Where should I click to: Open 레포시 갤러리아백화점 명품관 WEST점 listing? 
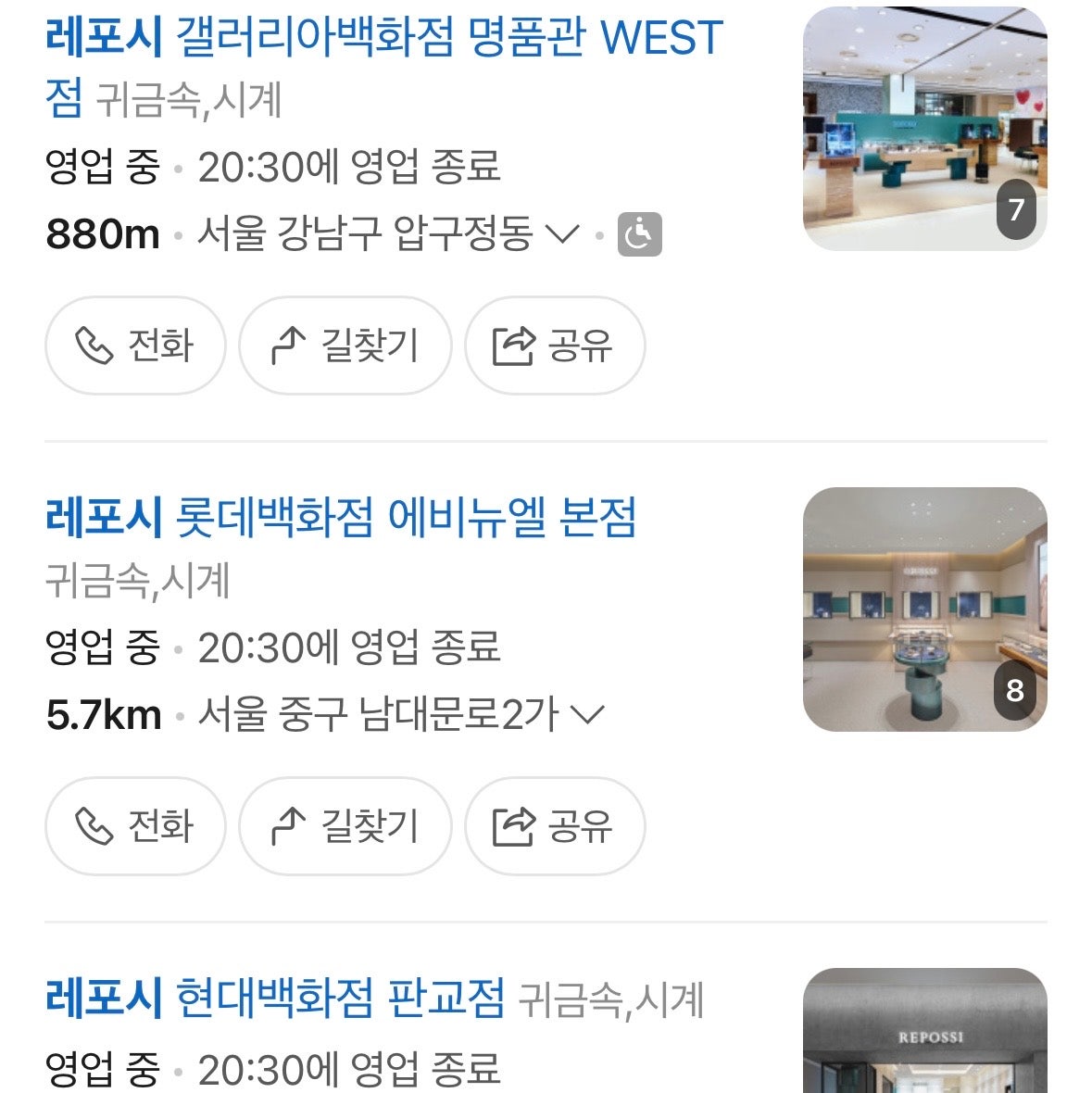[383, 39]
